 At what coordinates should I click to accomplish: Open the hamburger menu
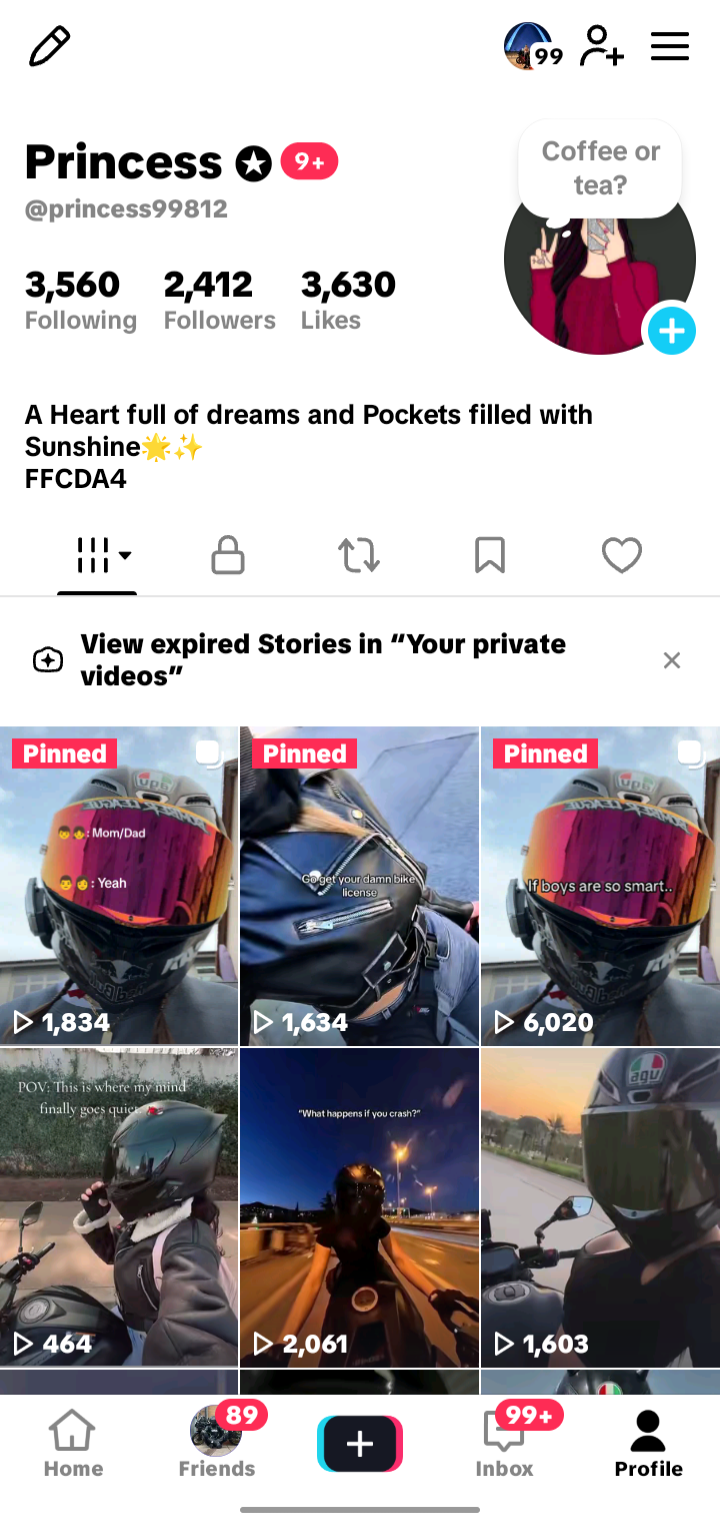click(670, 46)
